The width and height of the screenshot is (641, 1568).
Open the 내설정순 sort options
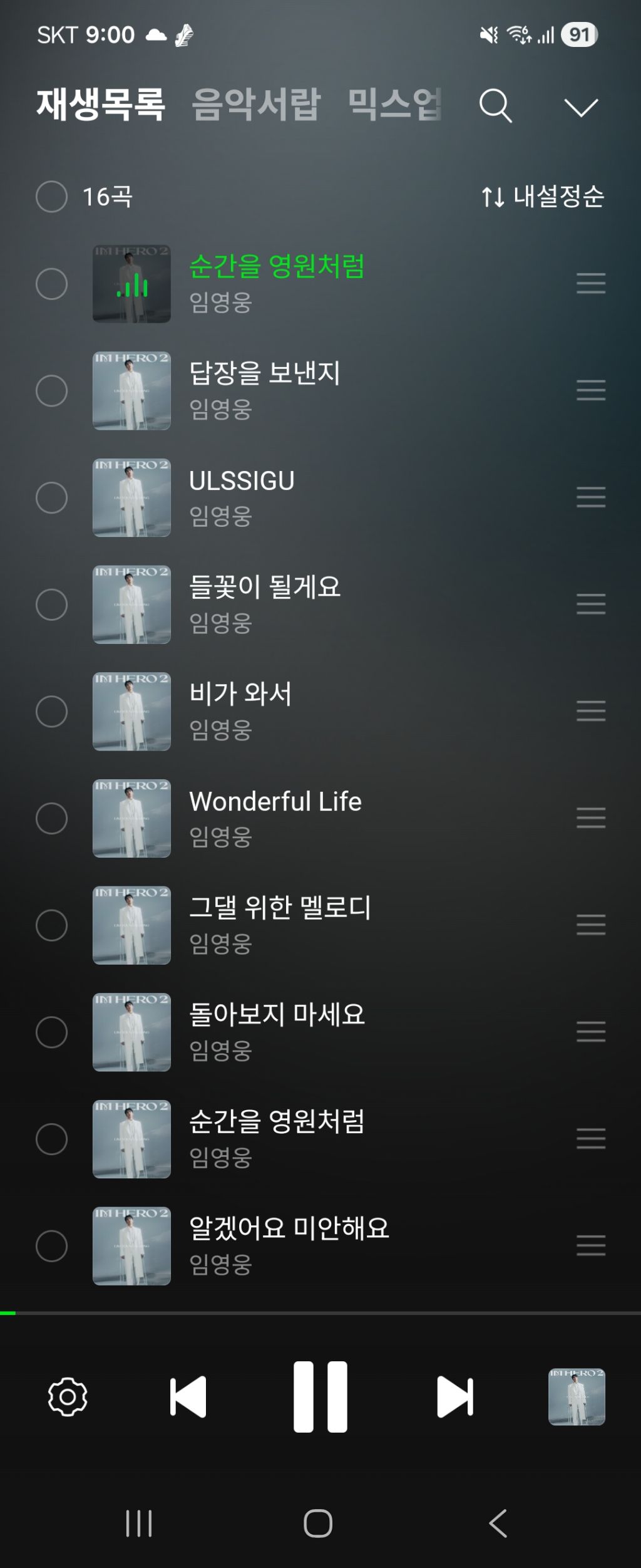click(542, 197)
